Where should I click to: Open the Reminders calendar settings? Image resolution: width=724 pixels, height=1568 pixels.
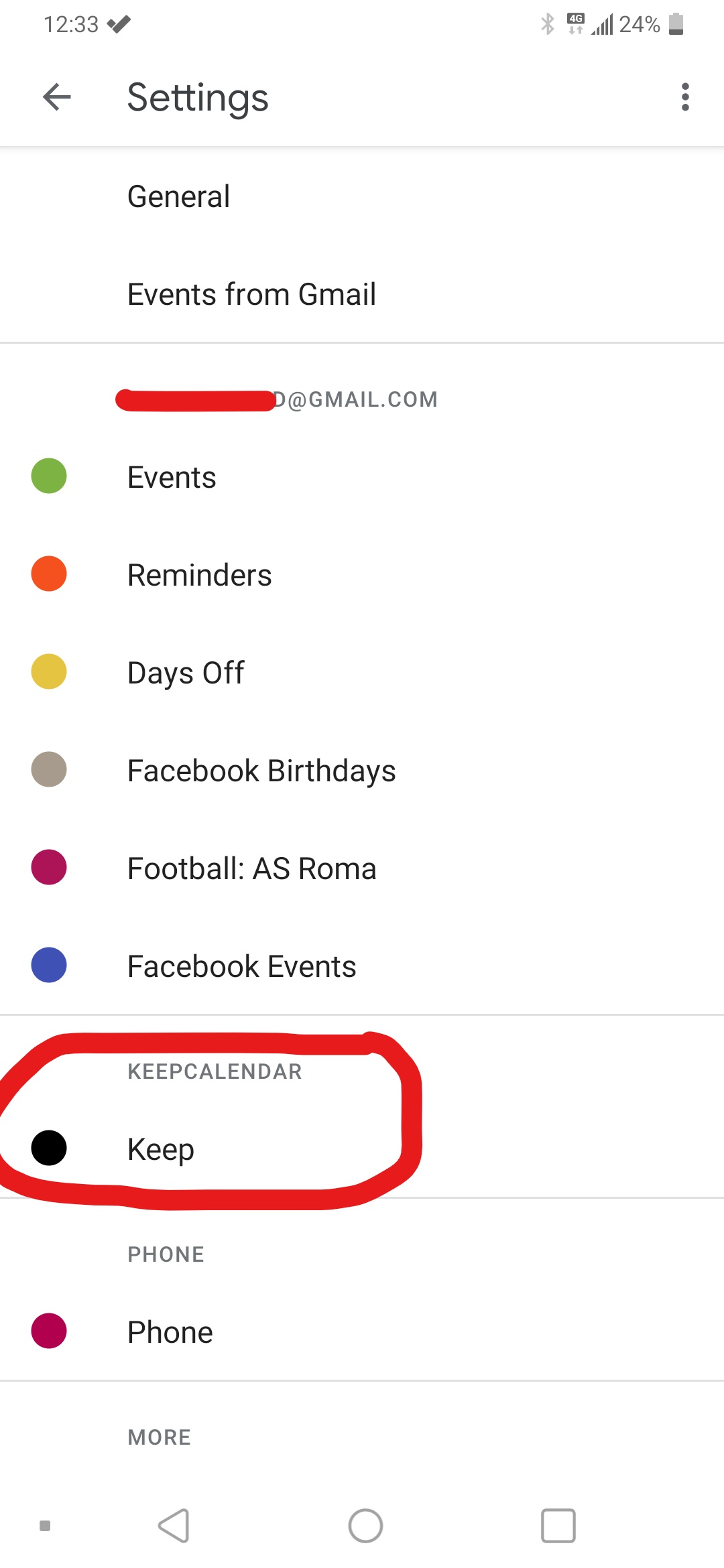199,574
